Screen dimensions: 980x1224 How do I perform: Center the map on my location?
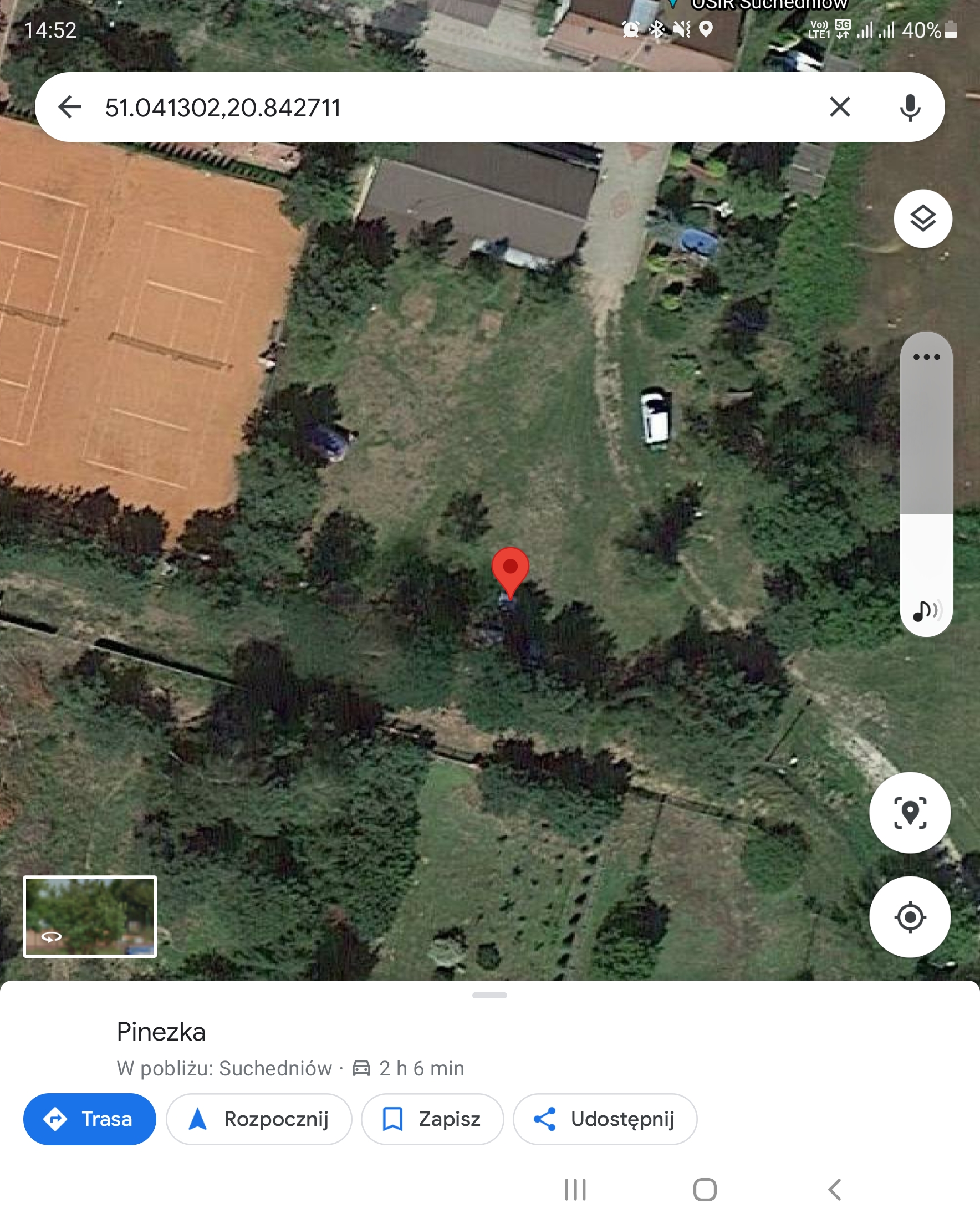coord(910,916)
